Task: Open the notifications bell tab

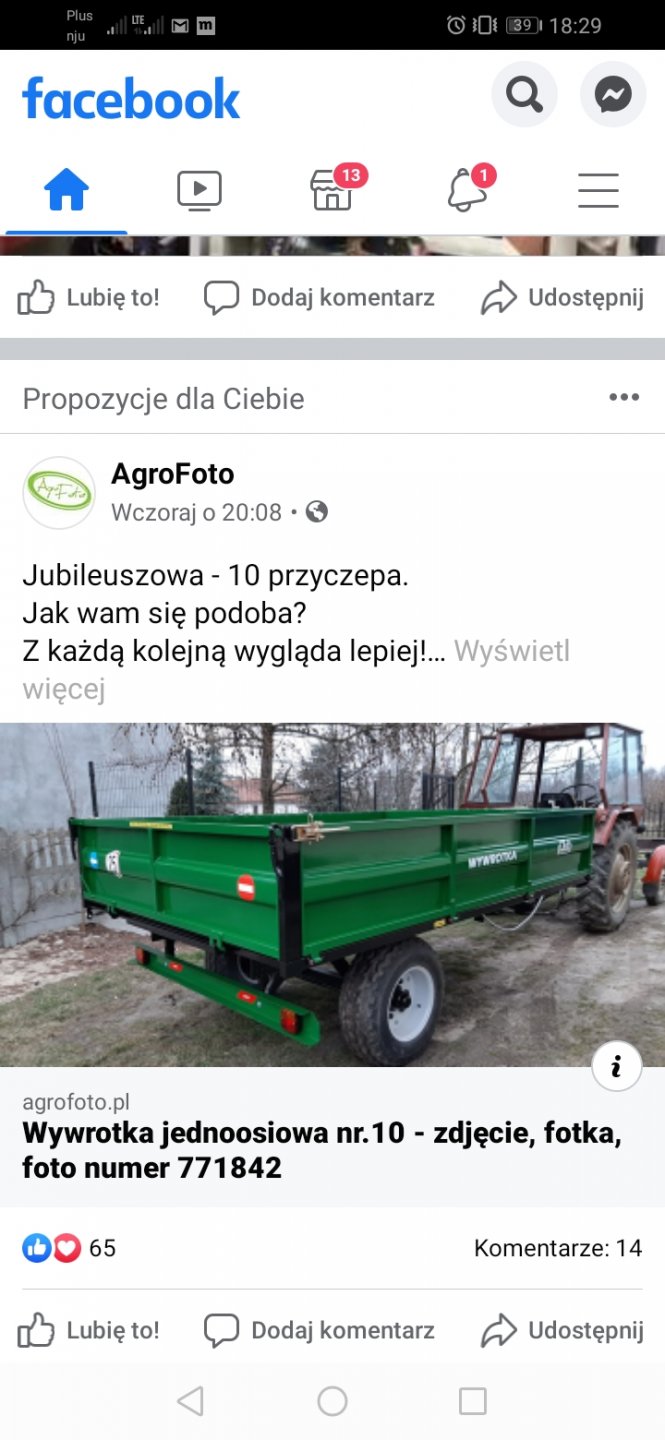Action: coord(467,190)
